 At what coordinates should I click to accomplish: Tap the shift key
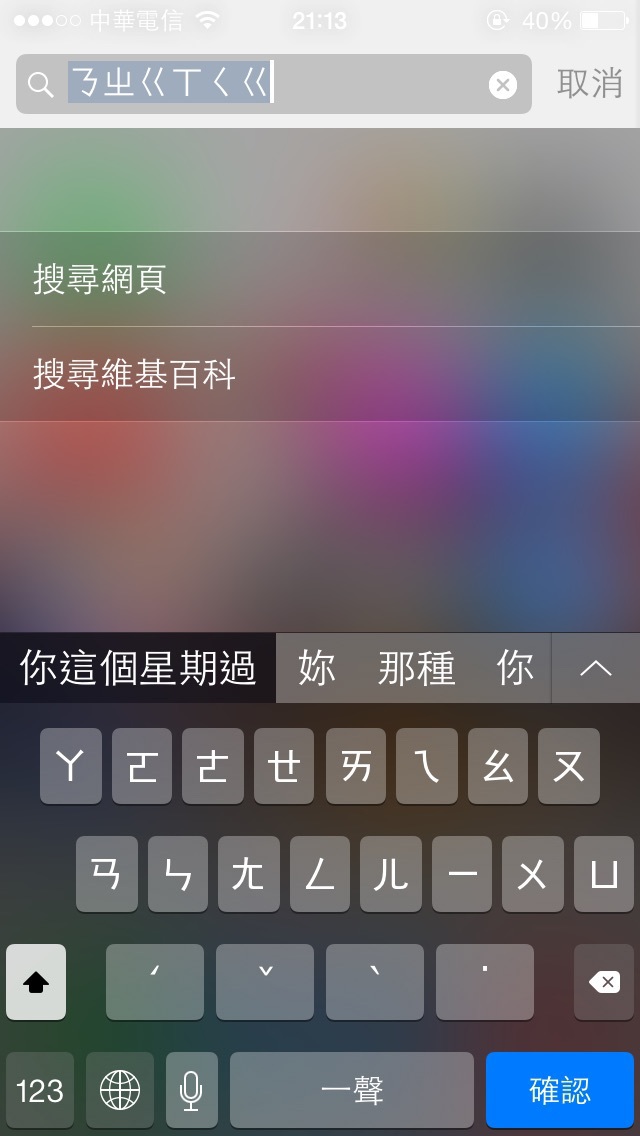[36, 982]
